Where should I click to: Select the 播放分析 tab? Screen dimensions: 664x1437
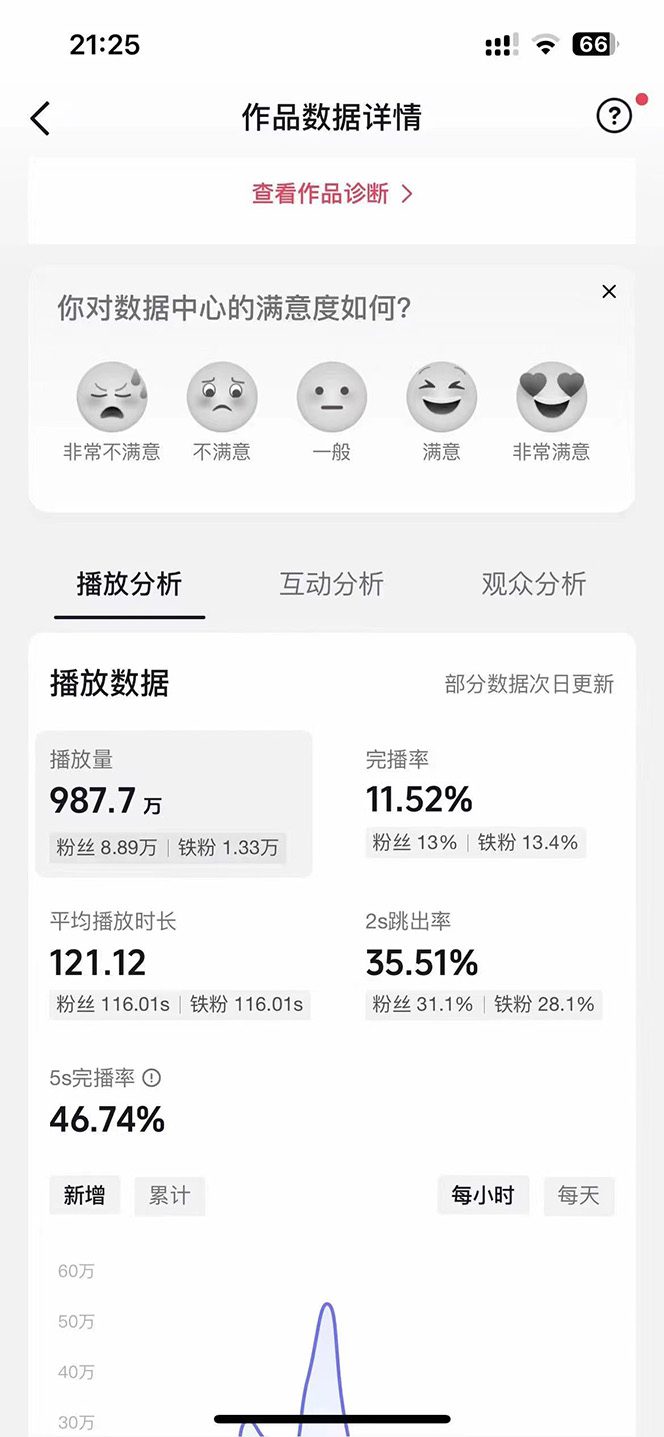[x=129, y=584]
